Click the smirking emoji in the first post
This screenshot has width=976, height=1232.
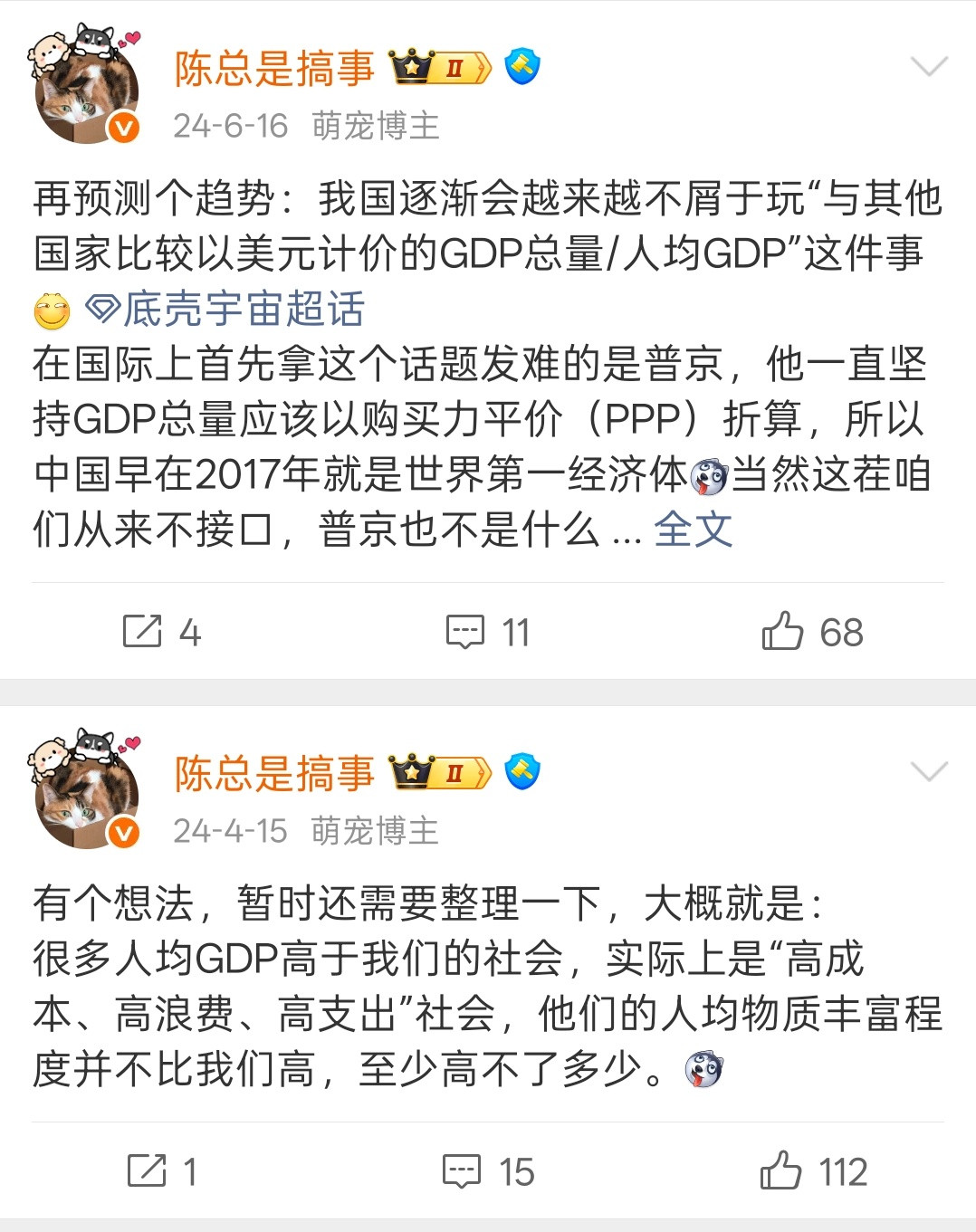click(x=51, y=308)
